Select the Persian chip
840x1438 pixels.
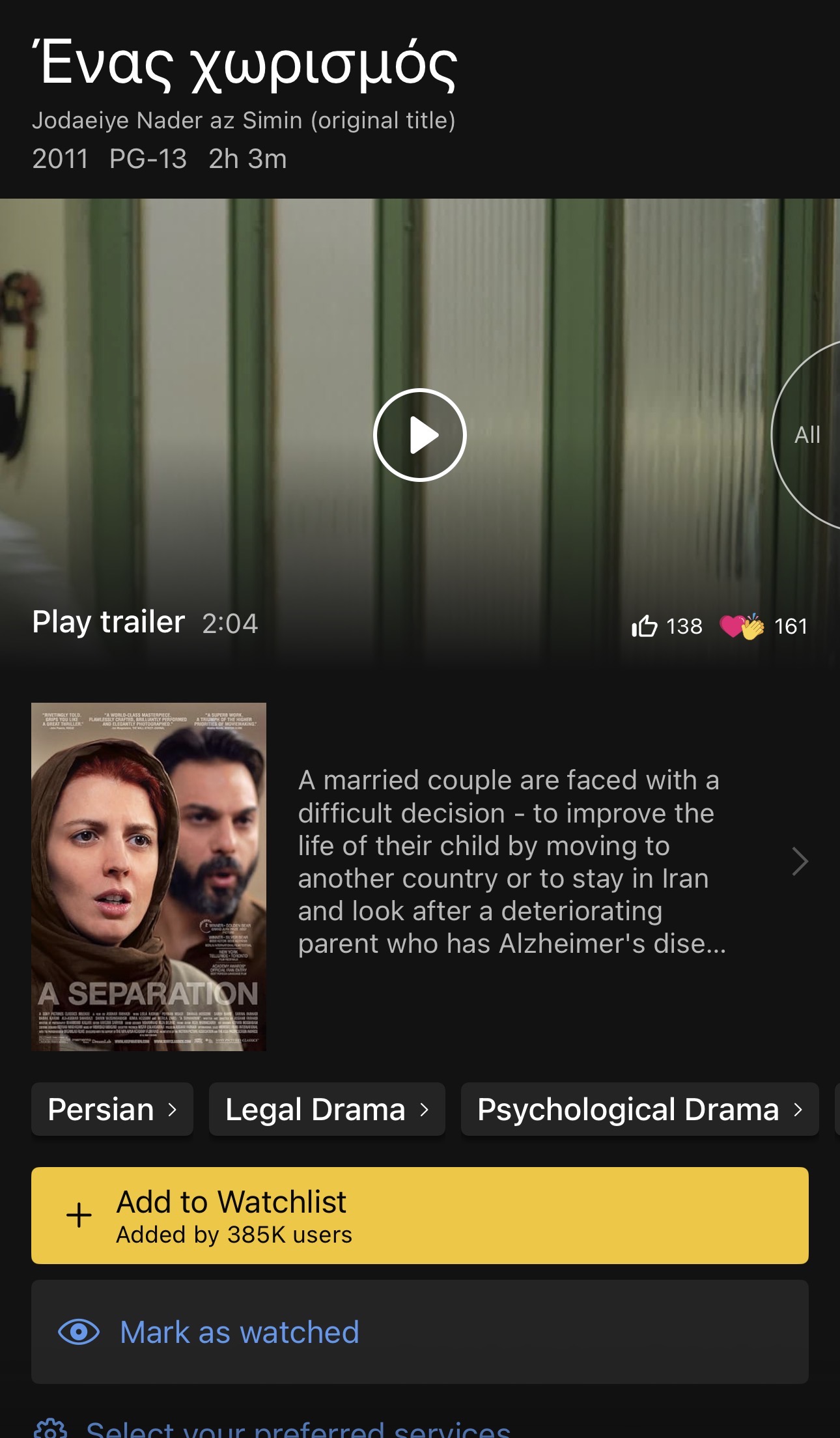point(112,1109)
